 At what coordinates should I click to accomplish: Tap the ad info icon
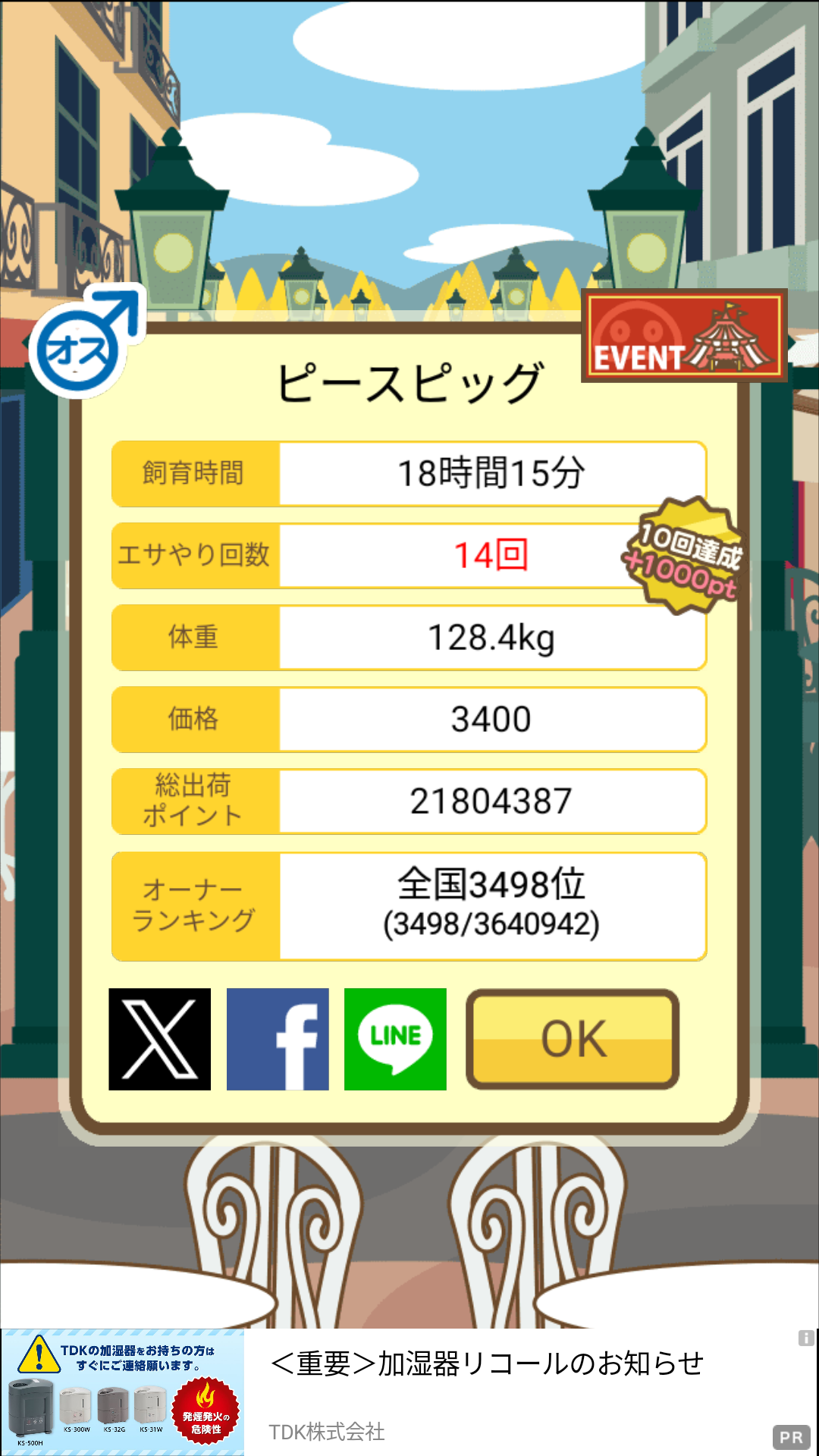pyautogui.click(x=806, y=1338)
